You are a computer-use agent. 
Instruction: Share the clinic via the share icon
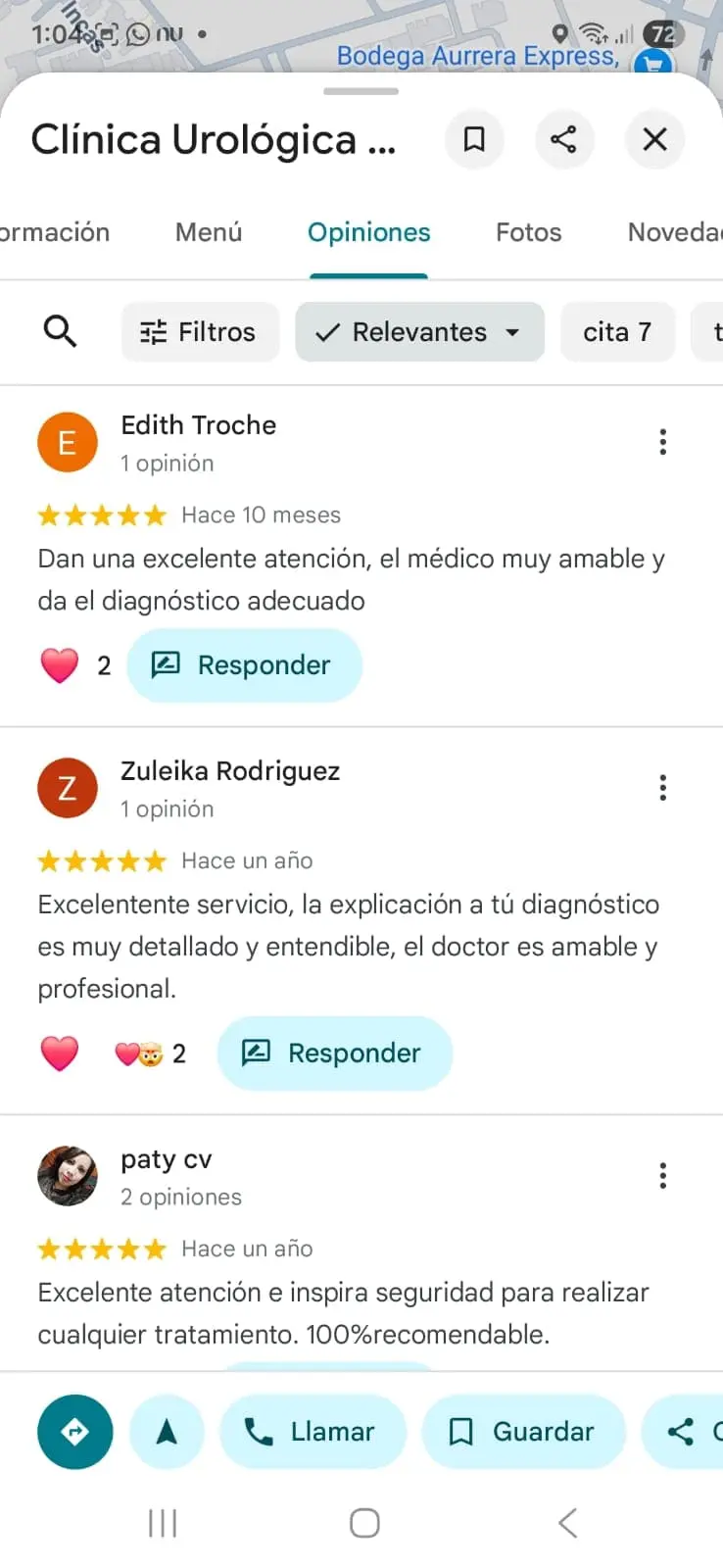564,139
